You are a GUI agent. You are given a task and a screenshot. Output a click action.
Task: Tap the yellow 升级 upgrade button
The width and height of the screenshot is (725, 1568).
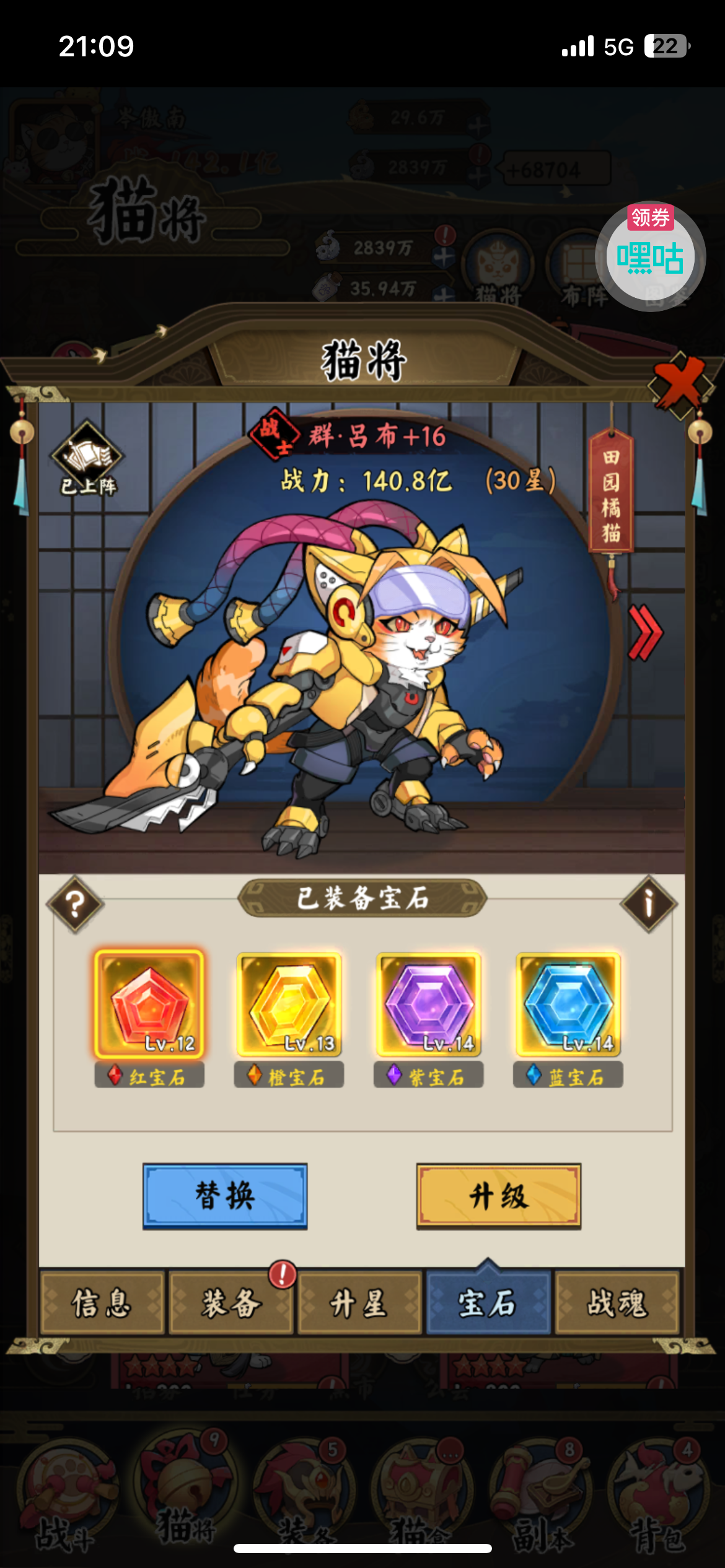click(499, 1196)
